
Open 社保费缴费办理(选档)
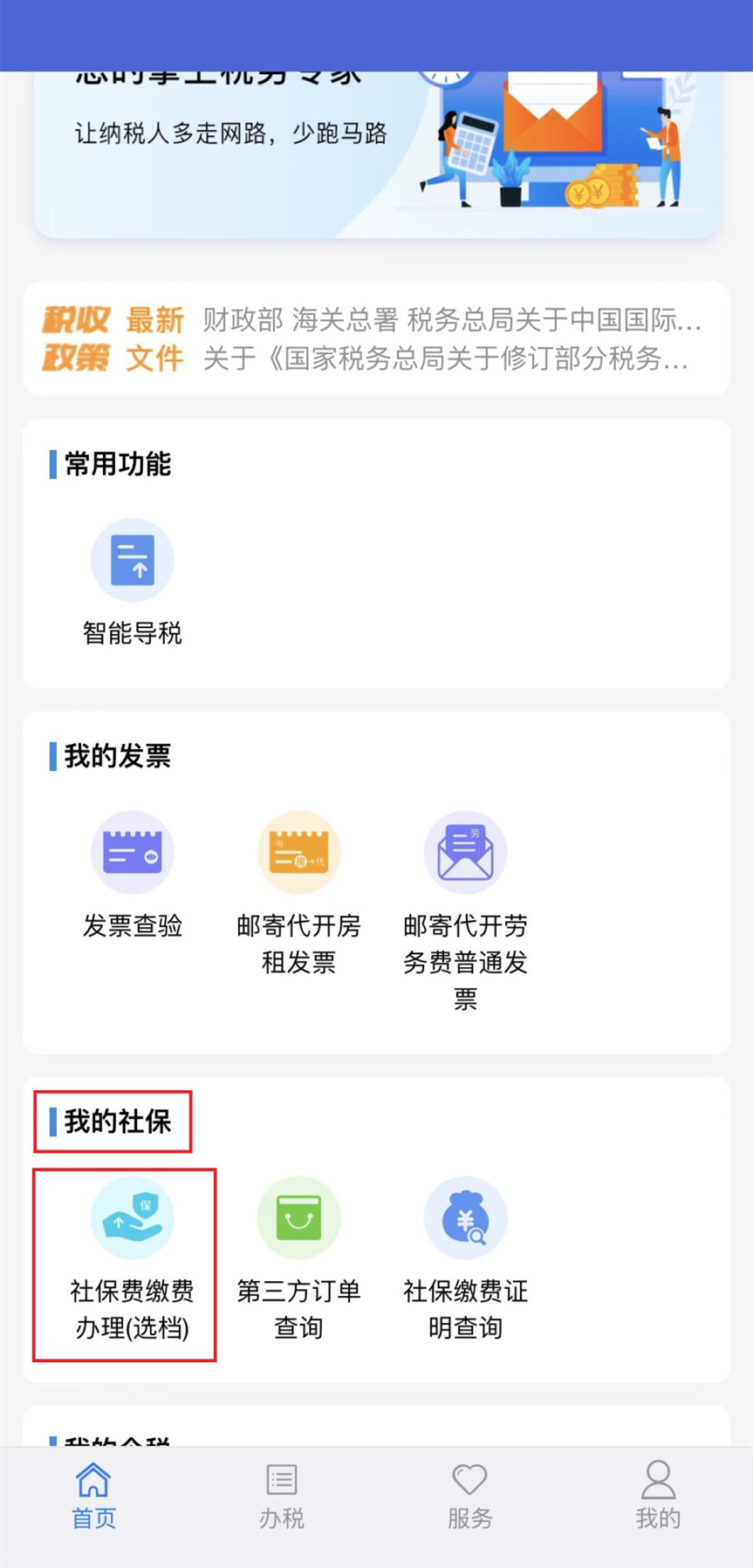pos(133,1258)
